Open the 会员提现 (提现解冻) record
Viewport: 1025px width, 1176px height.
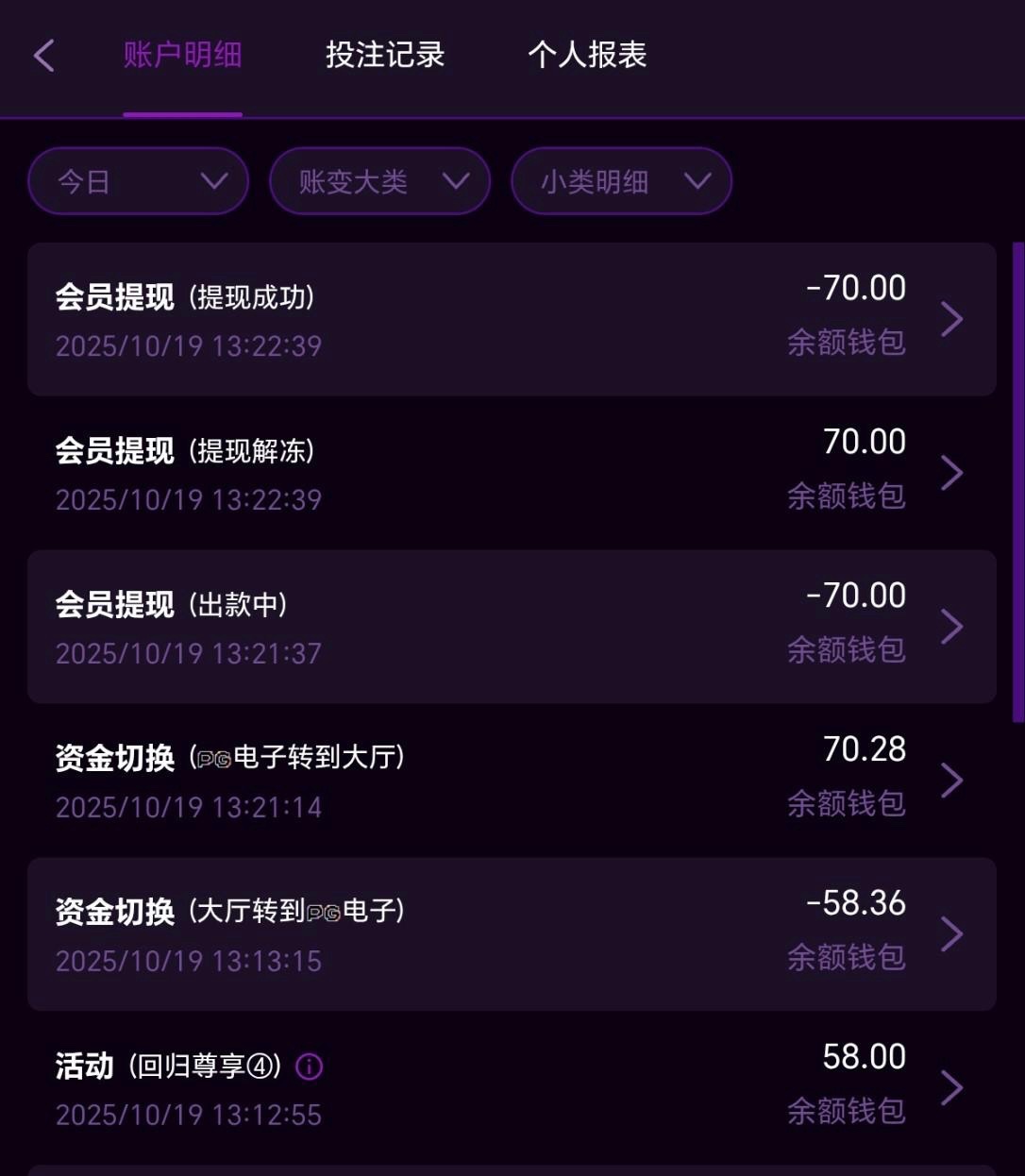click(x=512, y=472)
